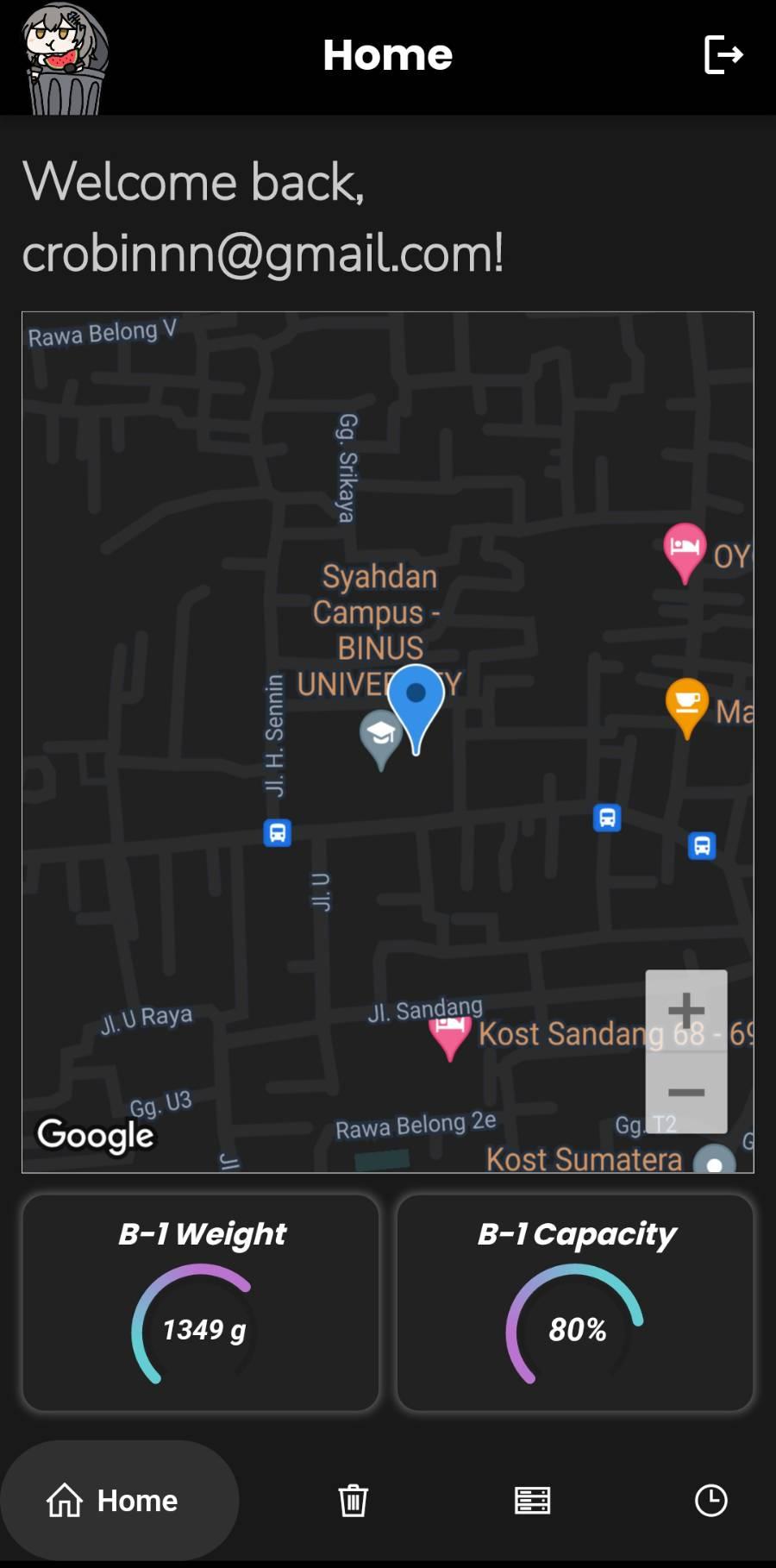Viewport: 776px width, 1568px height.
Task: Zoom in on the map
Action: coord(686,1010)
